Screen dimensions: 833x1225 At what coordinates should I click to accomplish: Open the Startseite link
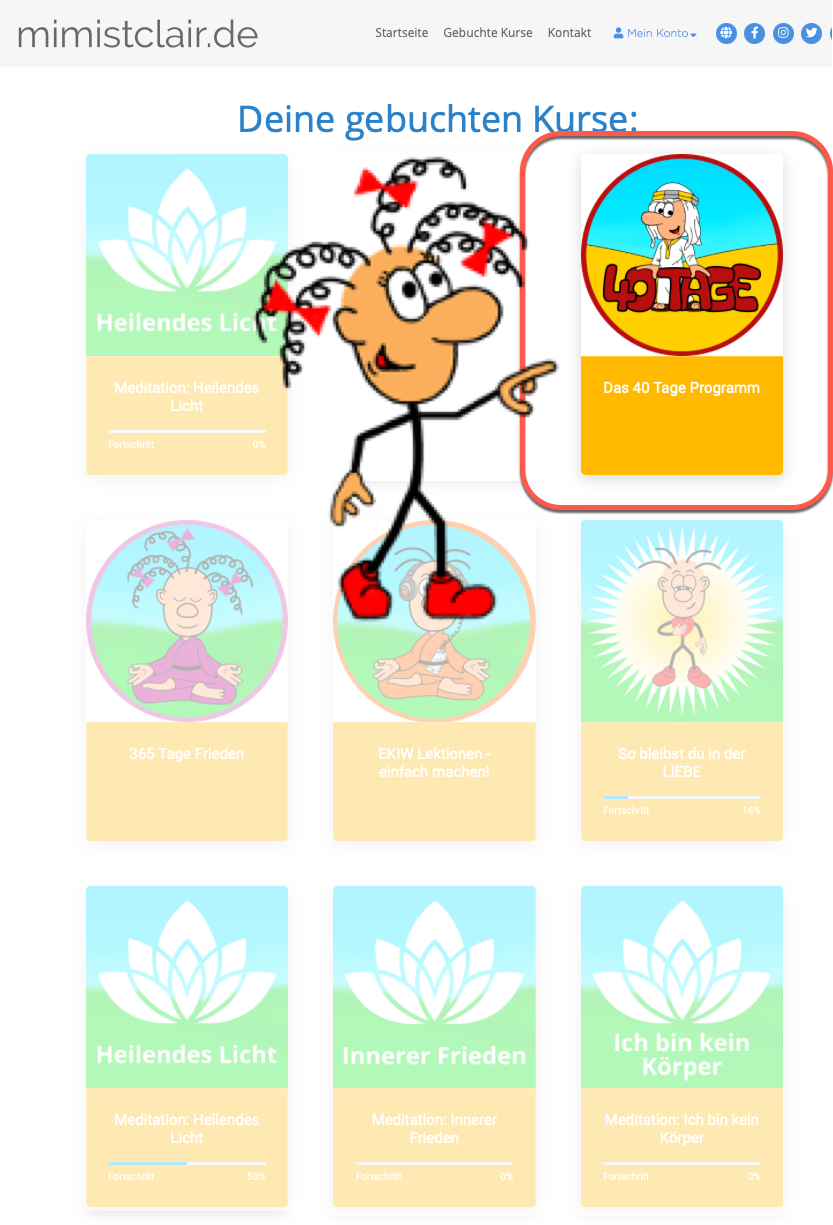[x=401, y=33]
